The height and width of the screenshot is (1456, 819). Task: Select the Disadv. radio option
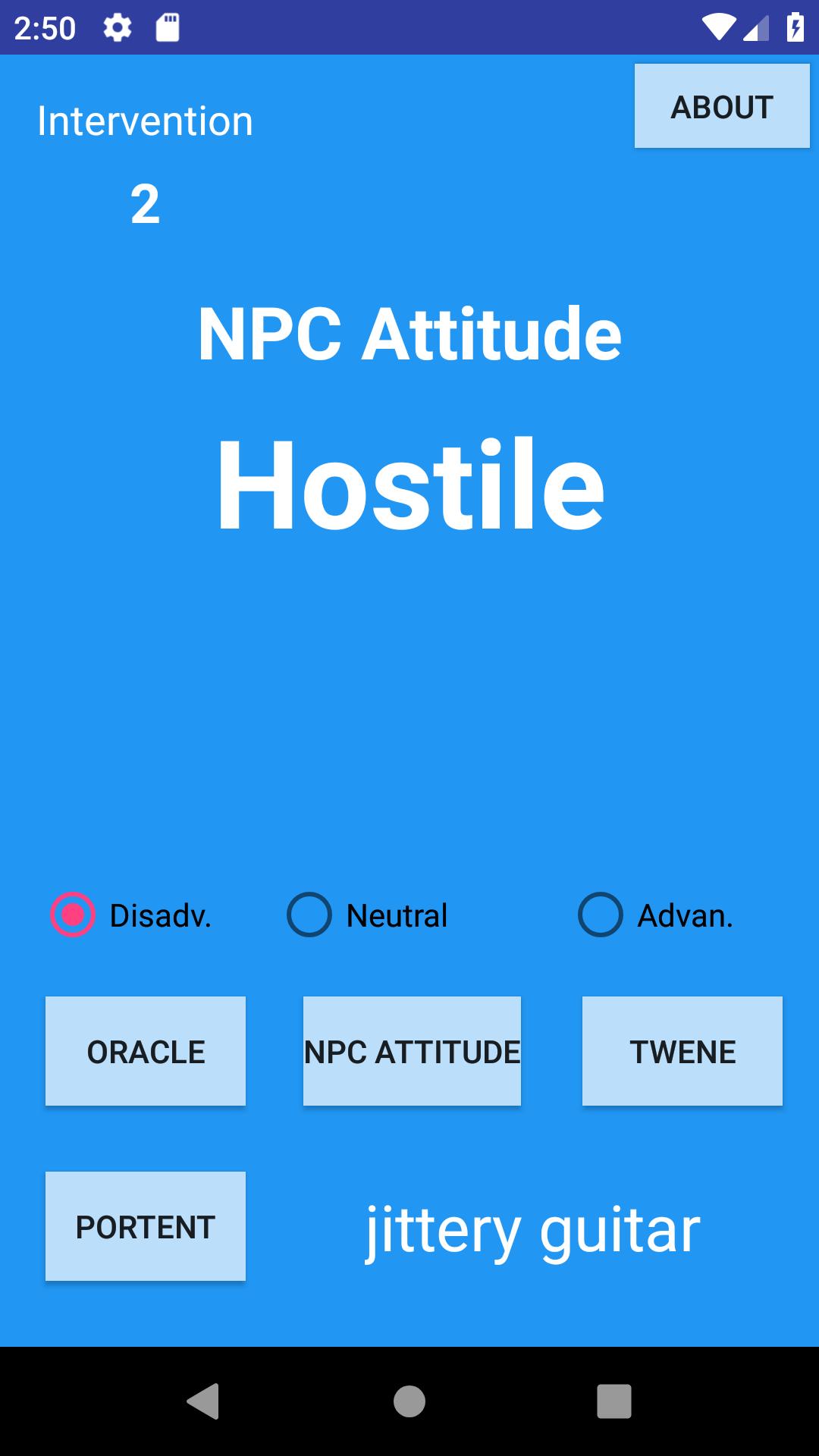73,915
